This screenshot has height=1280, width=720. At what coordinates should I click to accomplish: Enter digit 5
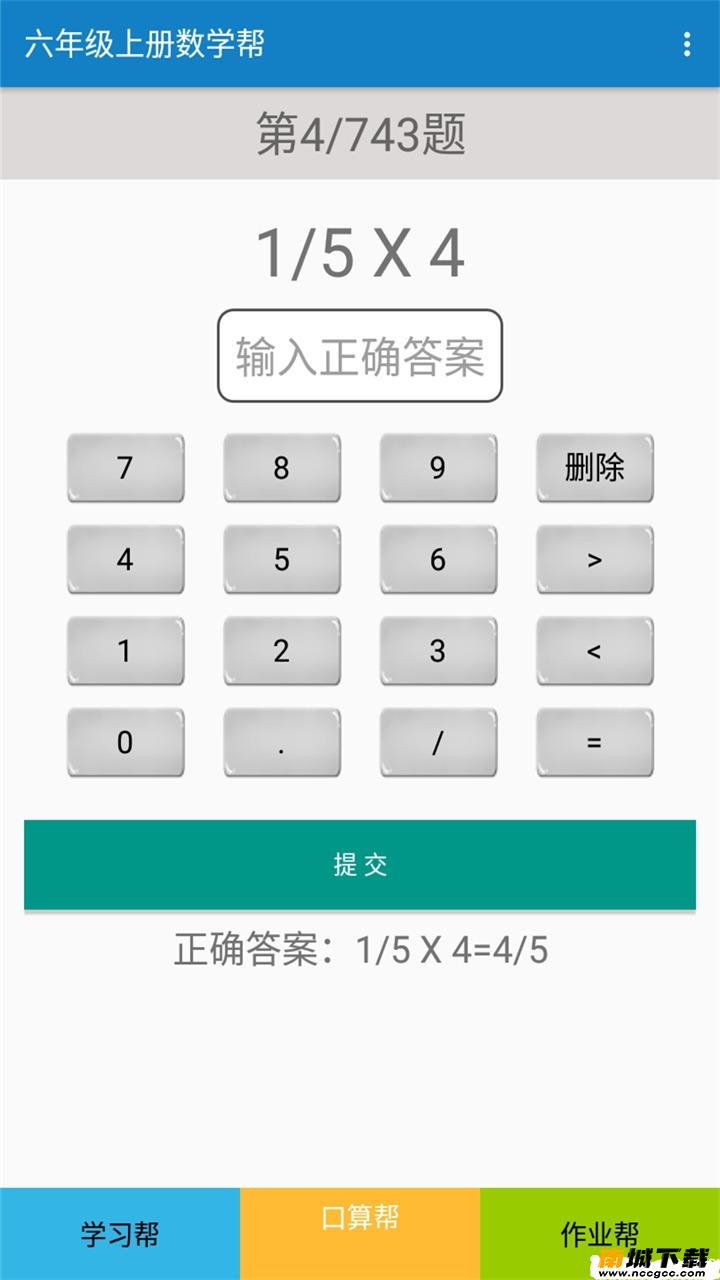point(282,559)
